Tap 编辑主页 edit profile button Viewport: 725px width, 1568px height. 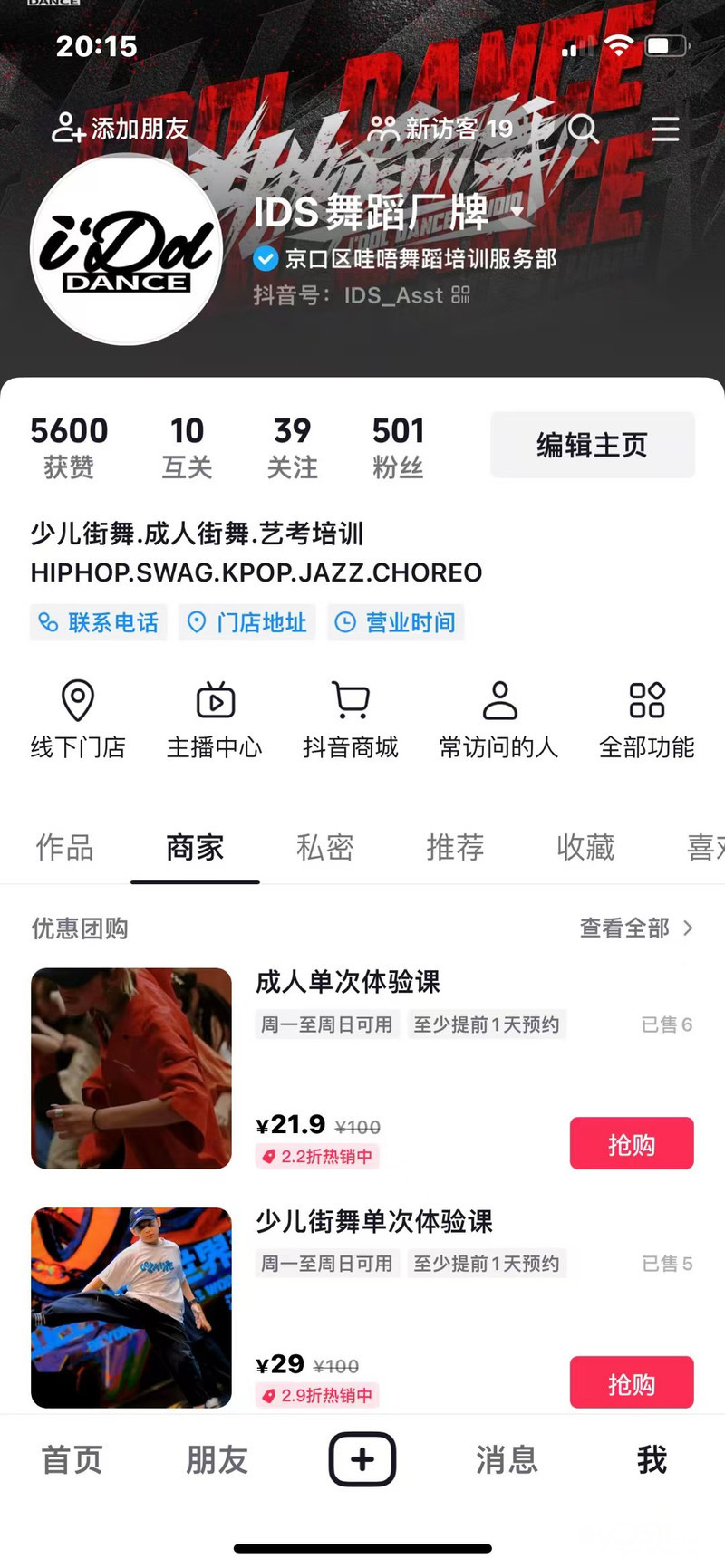pos(593,445)
